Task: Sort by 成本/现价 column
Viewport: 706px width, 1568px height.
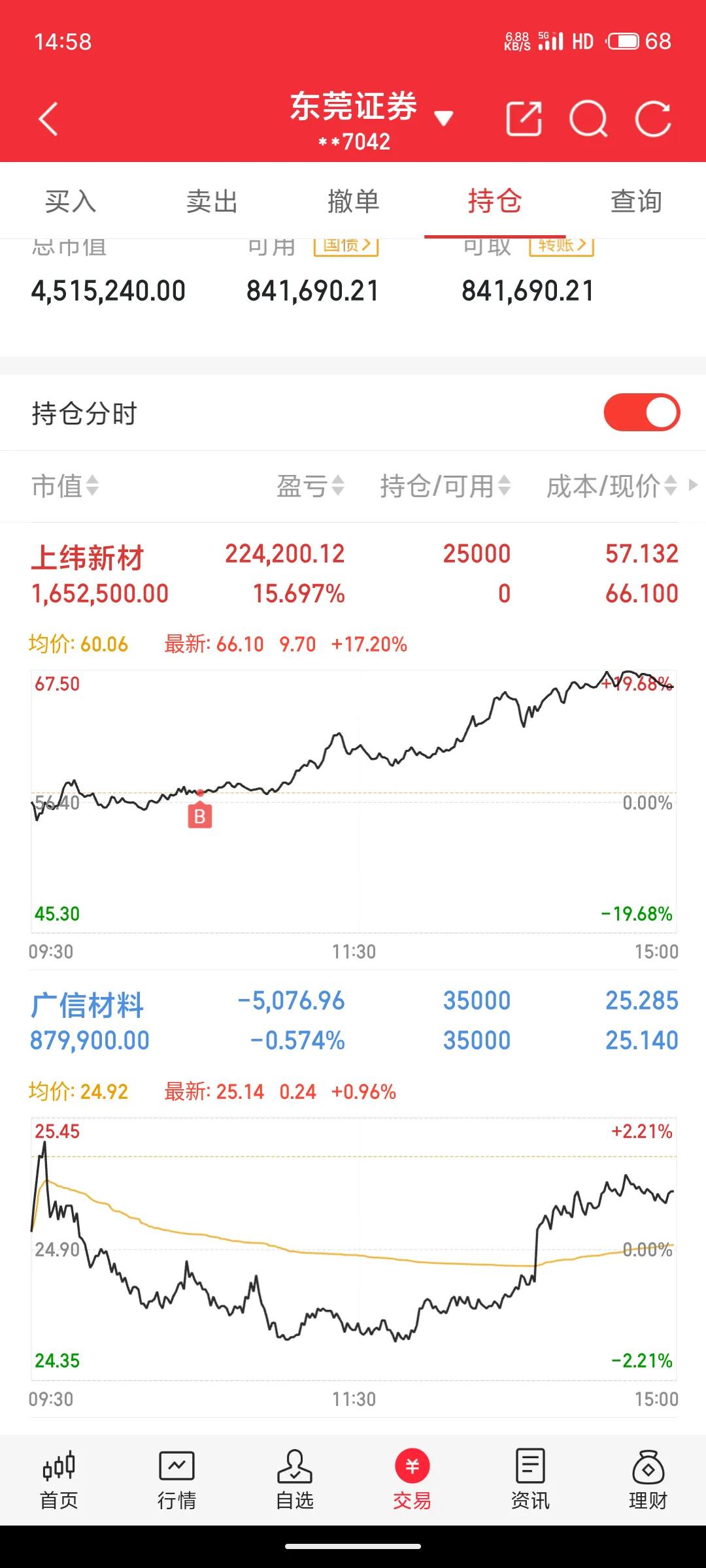Action: (612, 486)
